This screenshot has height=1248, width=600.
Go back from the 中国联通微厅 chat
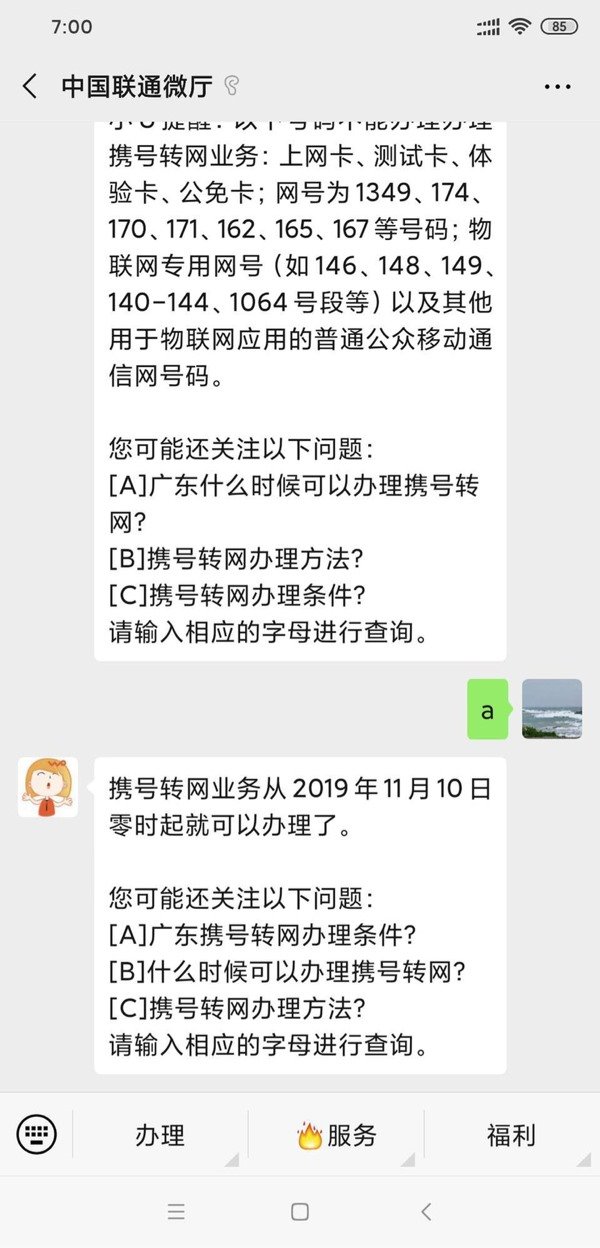pyautogui.click(x=30, y=87)
